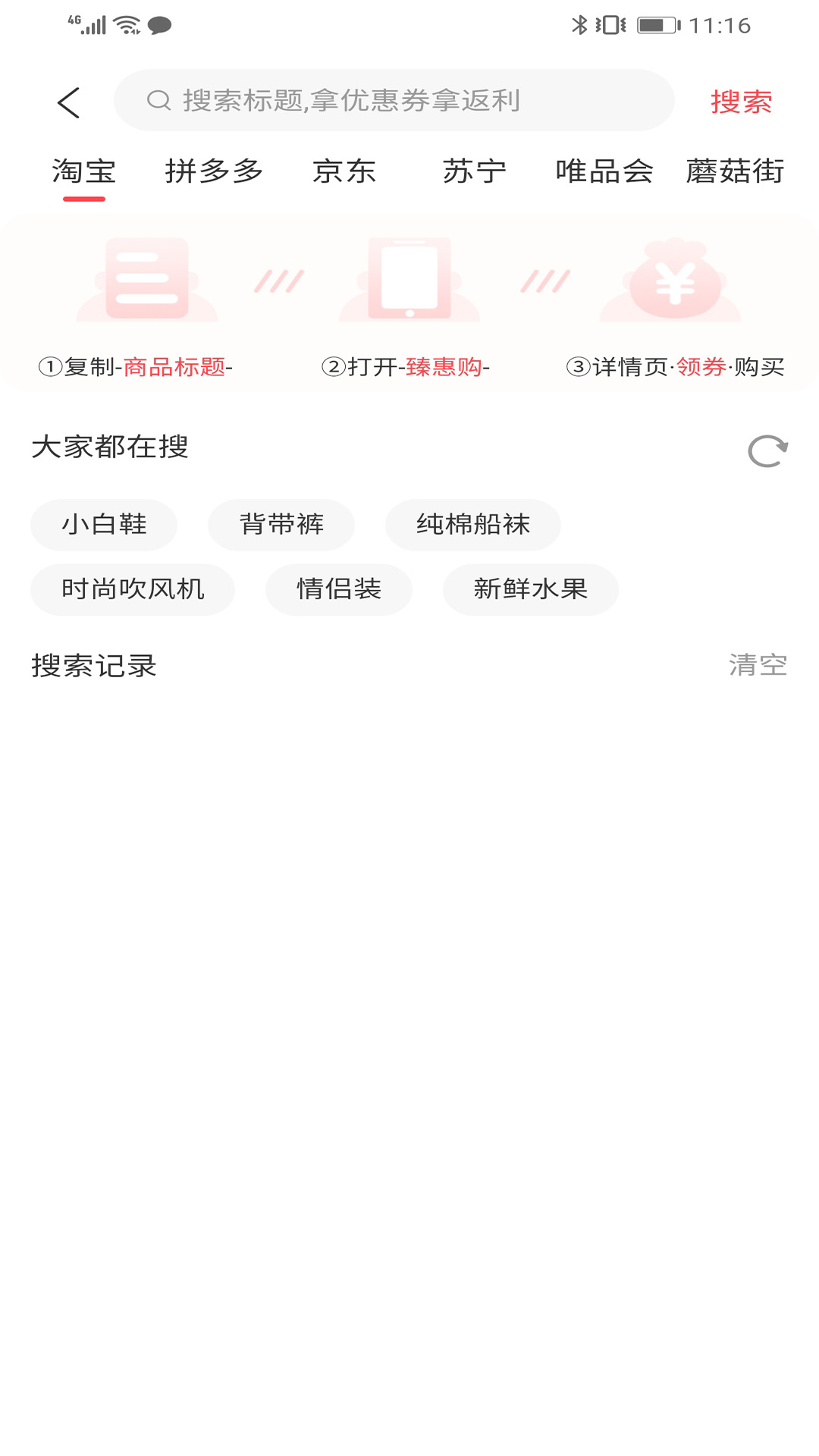Click the Wi-Fi status icon
This screenshot has height=1456, width=819.
click(x=125, y=24)
